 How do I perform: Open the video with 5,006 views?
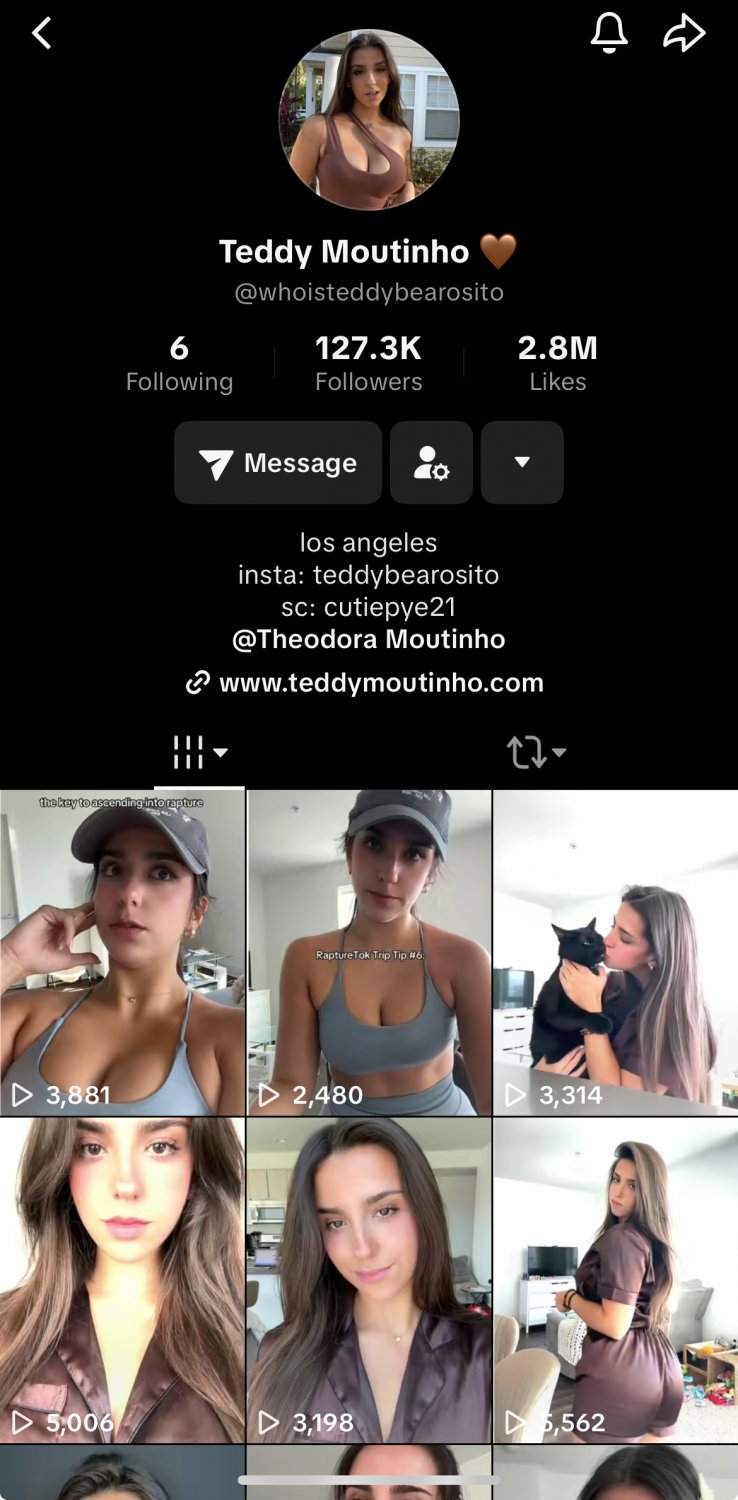click(122, 1278)
